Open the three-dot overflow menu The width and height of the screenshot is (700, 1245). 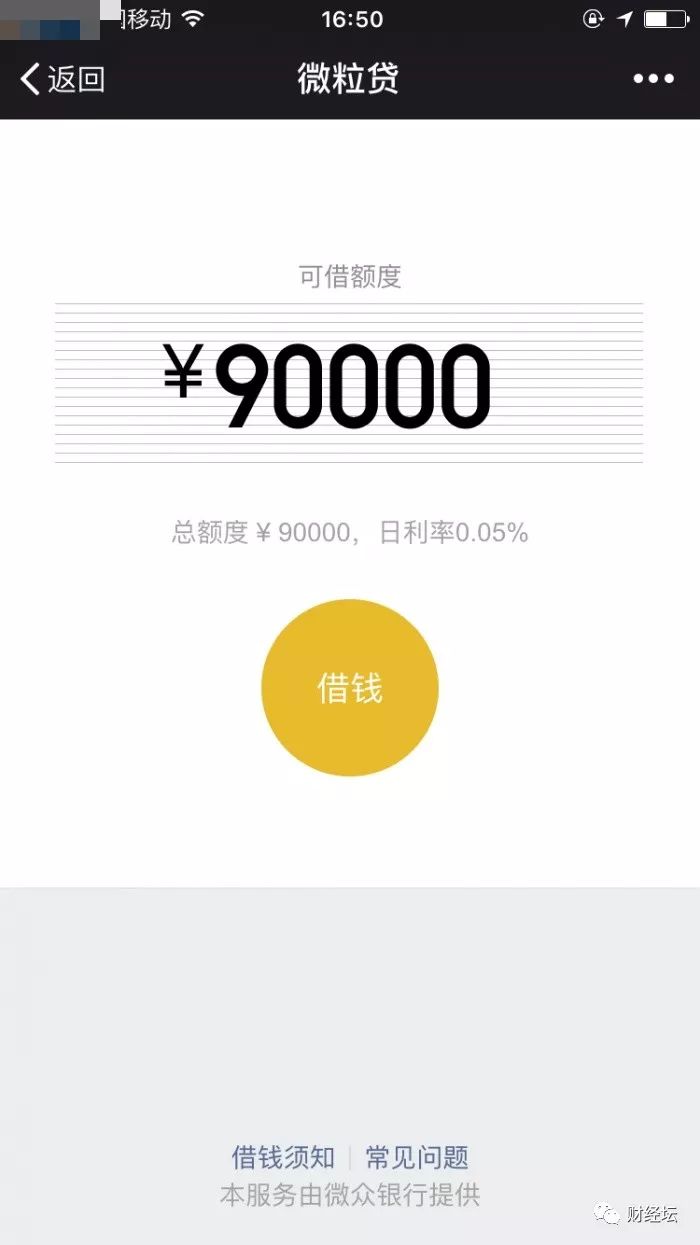point(653,79)
